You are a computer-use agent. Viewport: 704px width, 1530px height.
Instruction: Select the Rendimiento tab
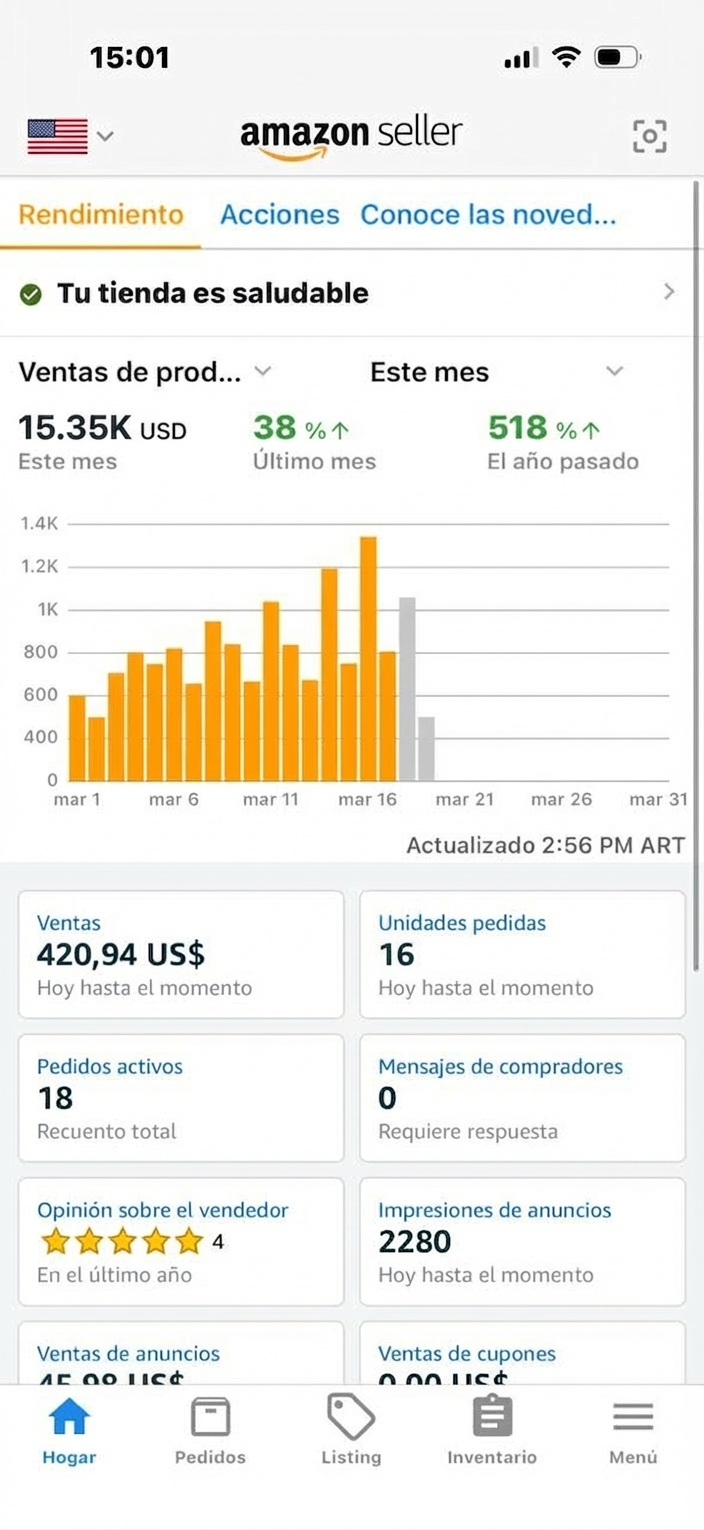pyautogui.click(x=101, y=215)
